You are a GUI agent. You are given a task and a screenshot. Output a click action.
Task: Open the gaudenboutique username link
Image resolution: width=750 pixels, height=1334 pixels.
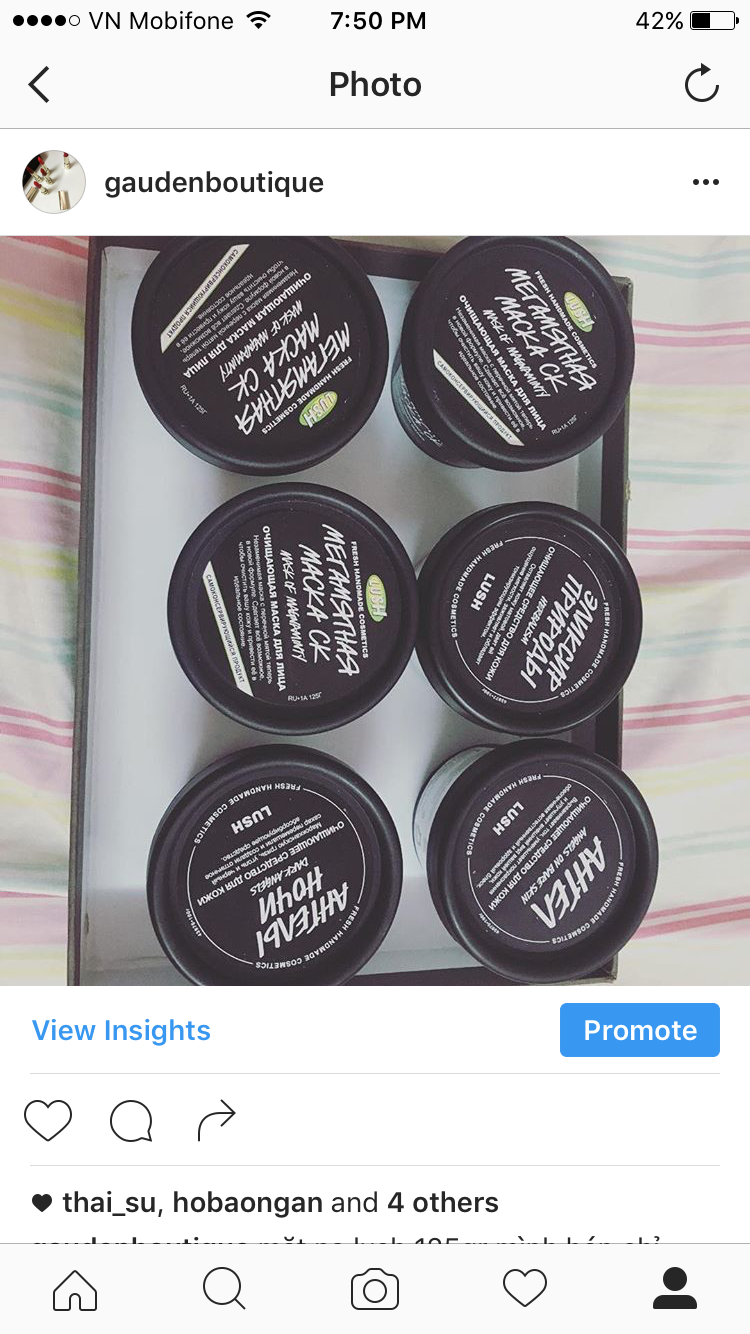pos(214,183)
